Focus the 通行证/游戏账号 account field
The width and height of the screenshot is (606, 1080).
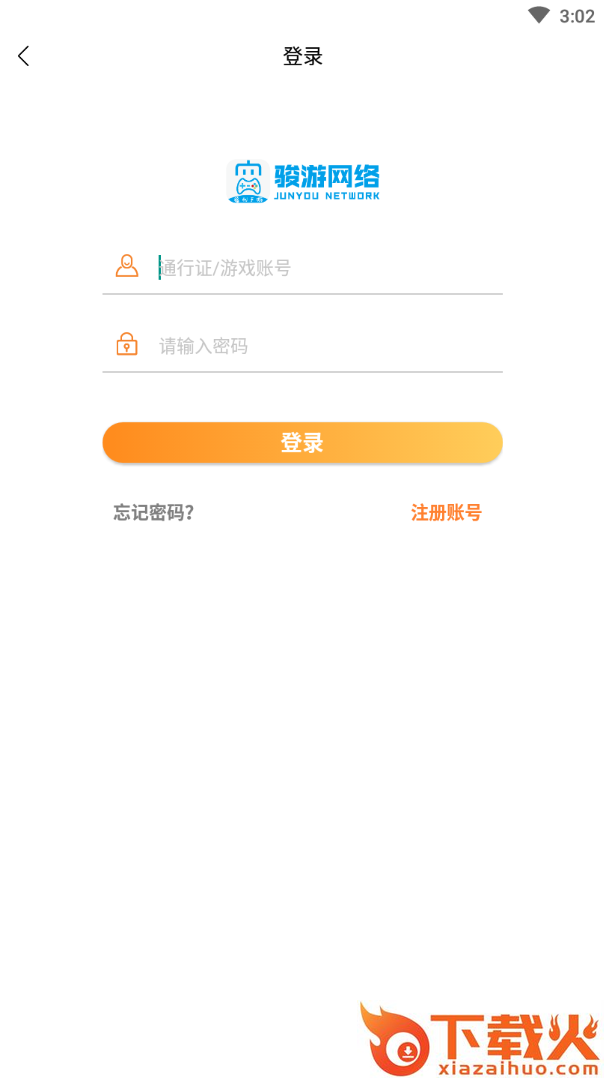click(x=320, y=267)
